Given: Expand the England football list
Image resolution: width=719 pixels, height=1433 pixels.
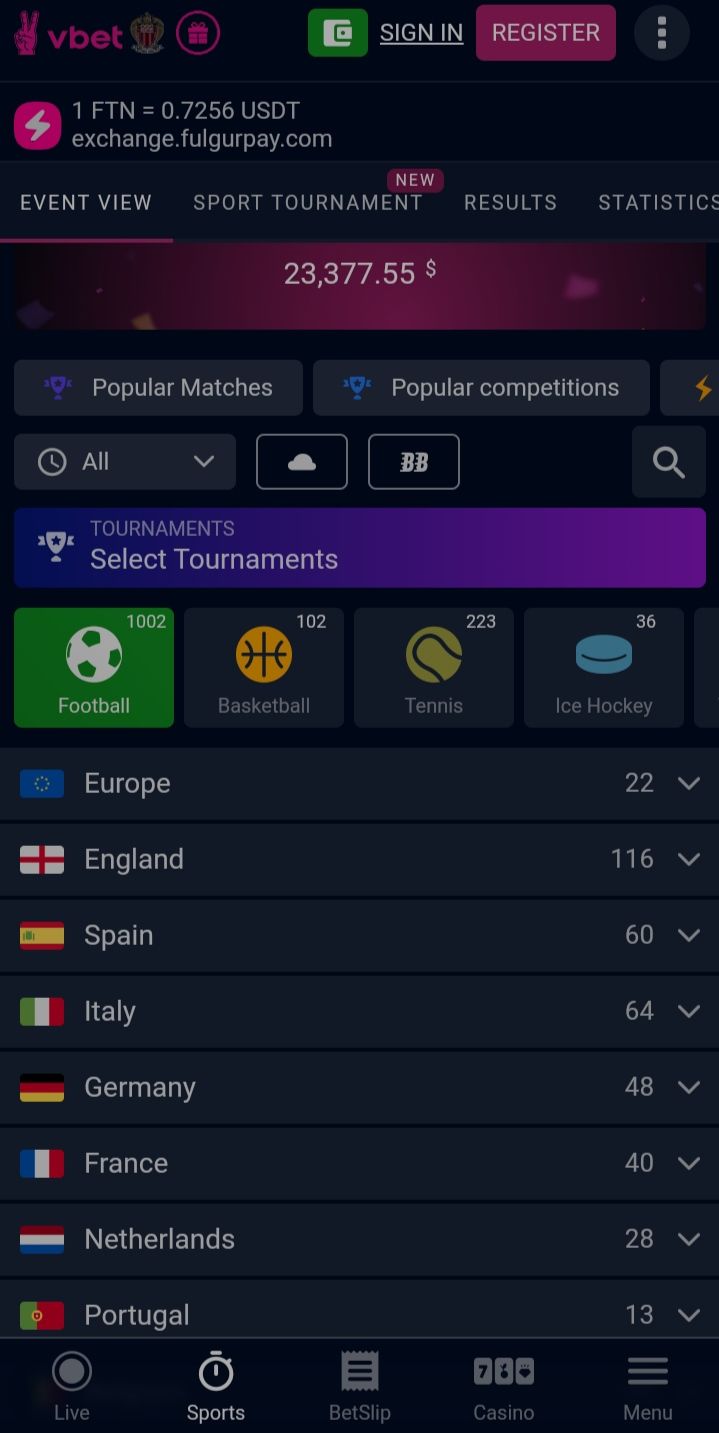Looking at the screenshot, I should pyautogui.click(x=360, y=859).
